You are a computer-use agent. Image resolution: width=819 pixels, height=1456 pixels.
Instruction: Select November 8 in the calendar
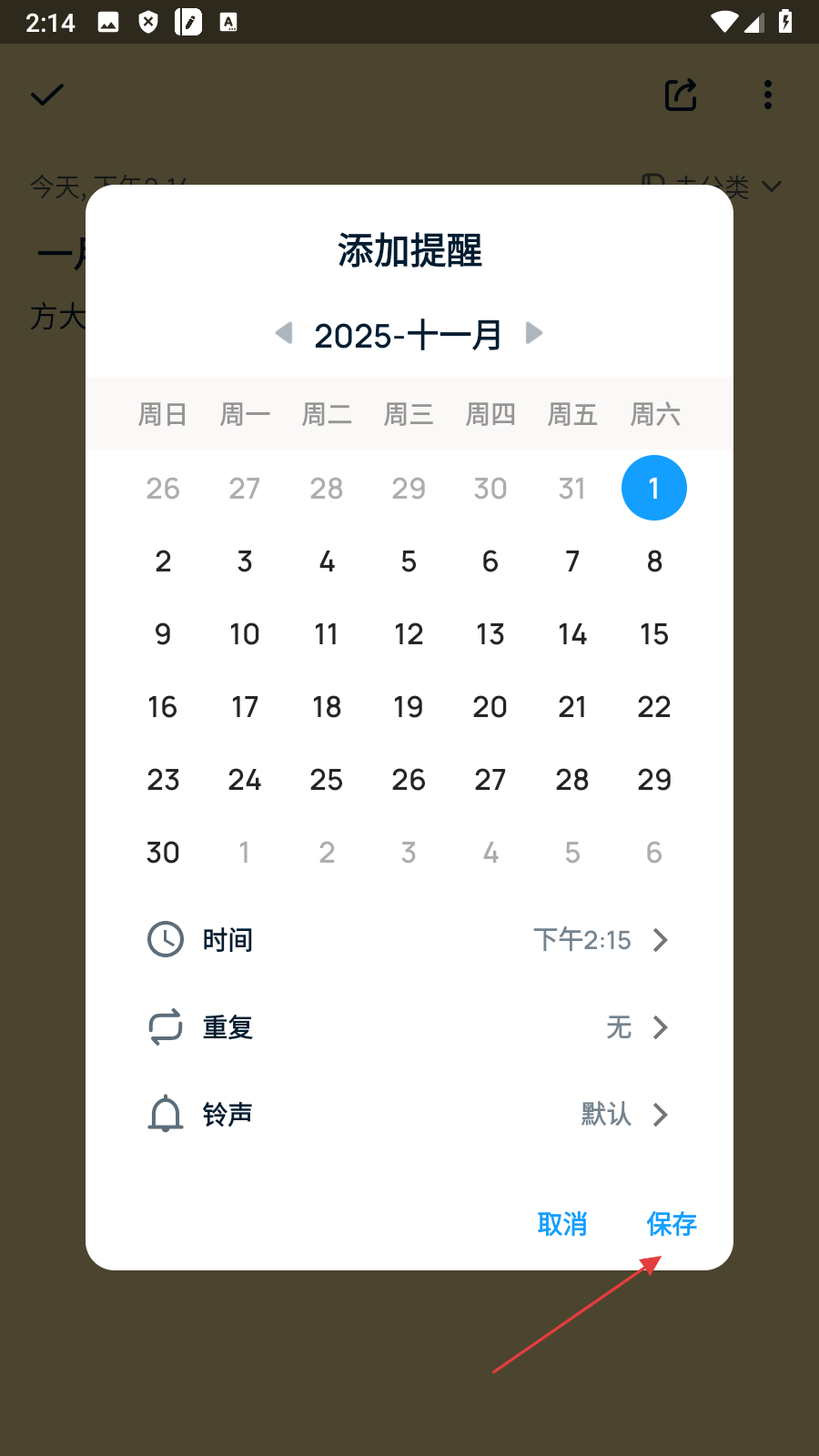[x=653, y=561]
